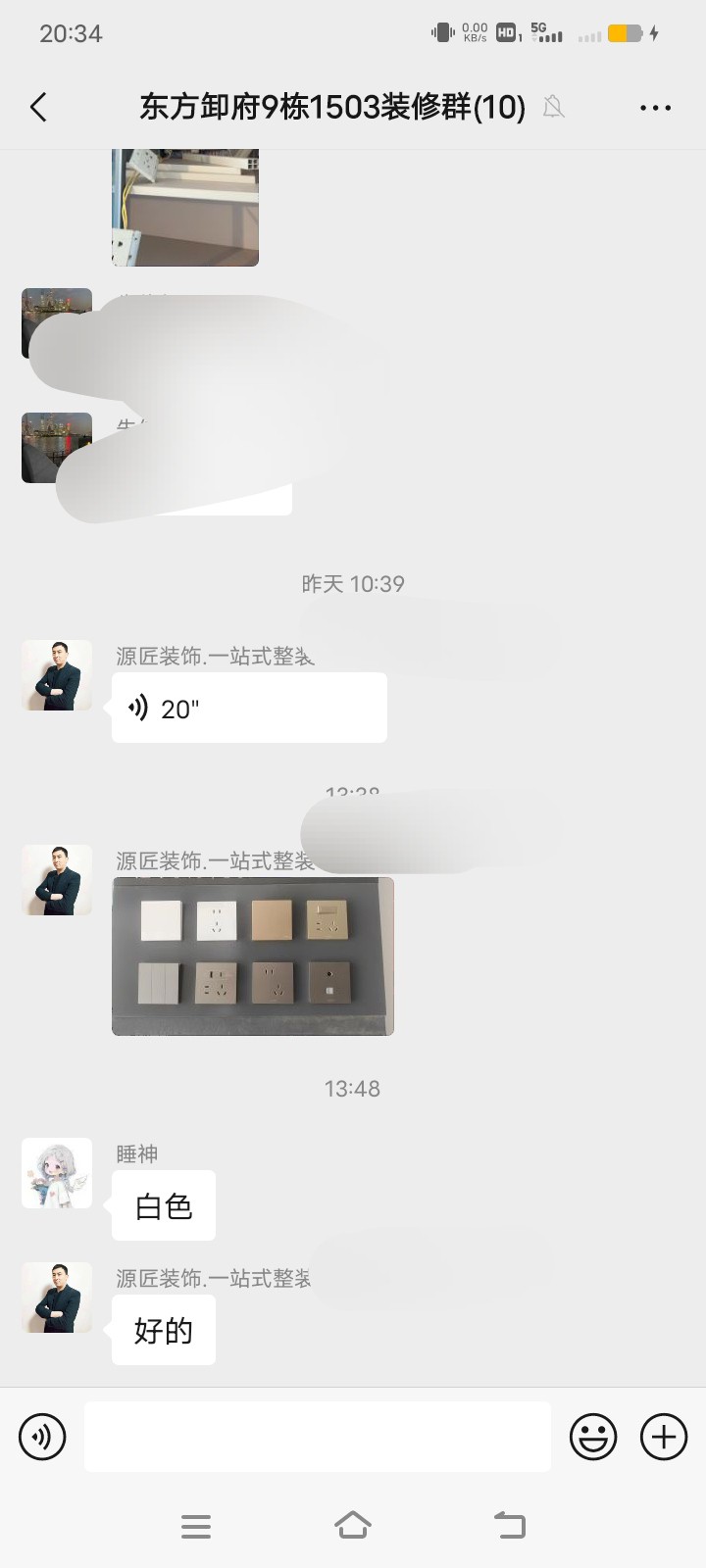Screen dimensions: 706x1568
Task: Open 睡神's profile avatar
Action: pos(57,1173)
